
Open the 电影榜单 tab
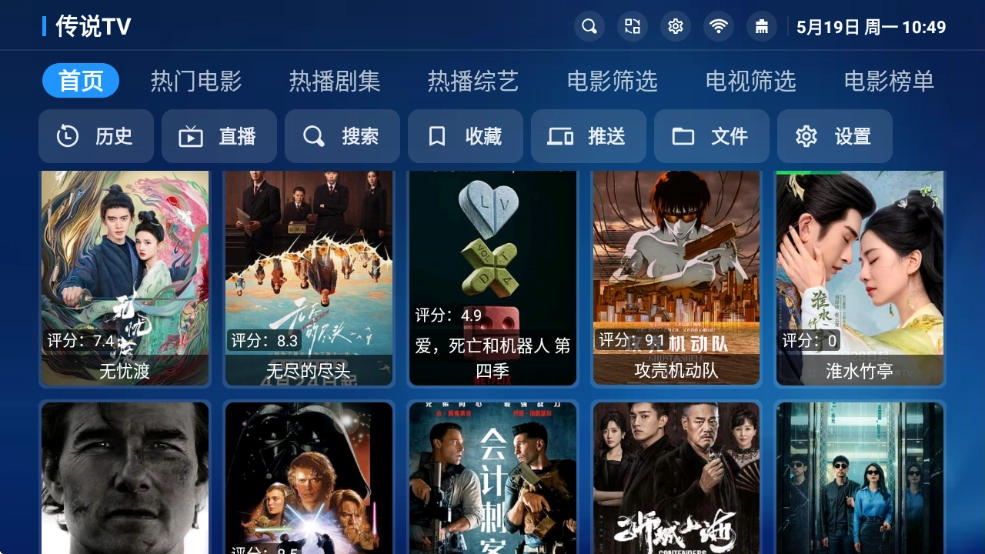(889, 81)
